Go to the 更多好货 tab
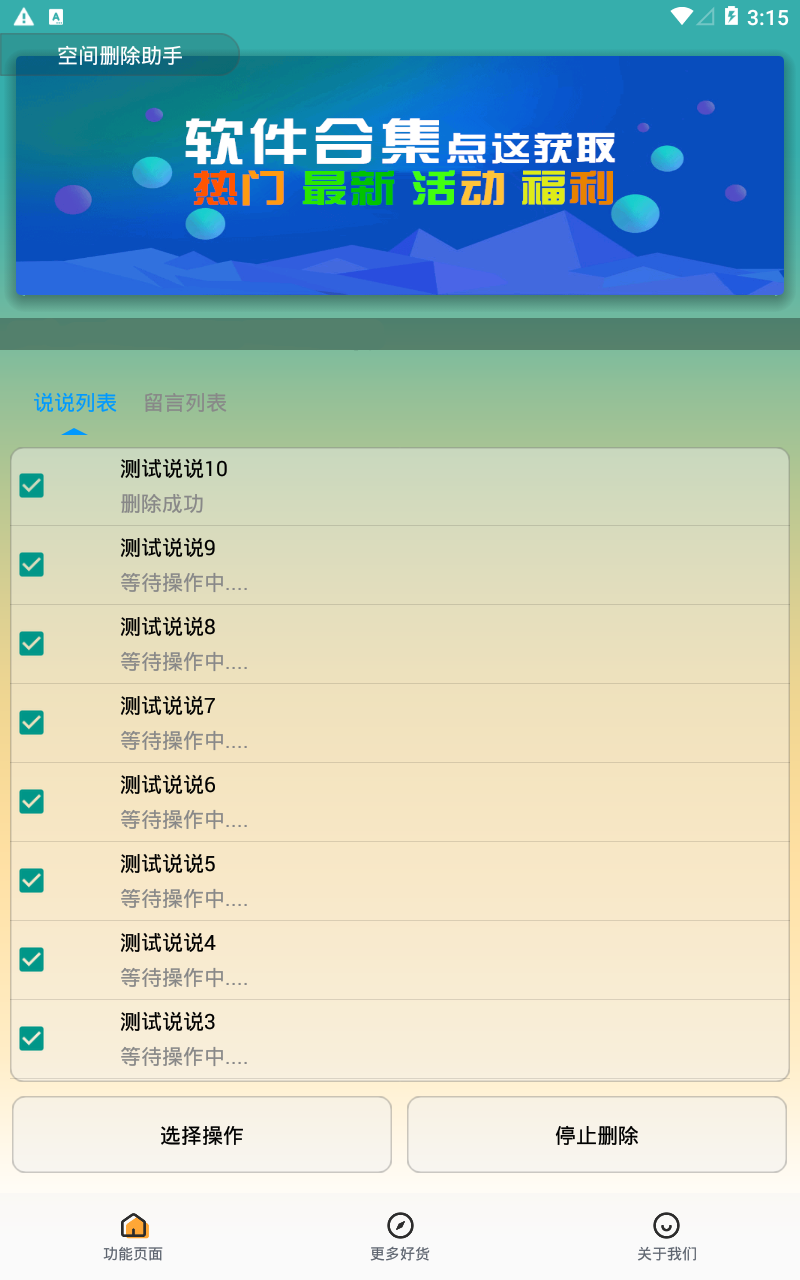 (400, 1237)
